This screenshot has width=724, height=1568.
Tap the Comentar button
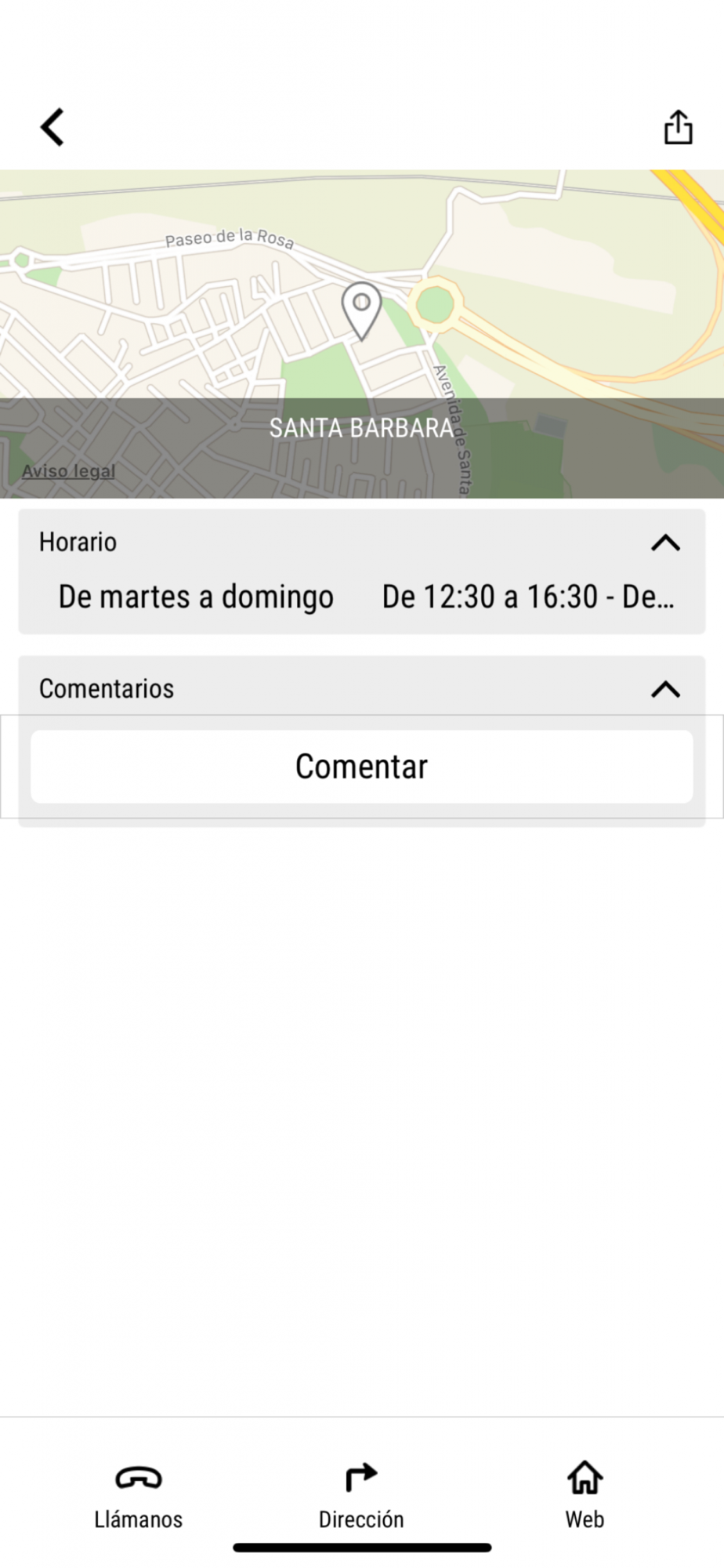pyautogui.click(x=361, y=767)
